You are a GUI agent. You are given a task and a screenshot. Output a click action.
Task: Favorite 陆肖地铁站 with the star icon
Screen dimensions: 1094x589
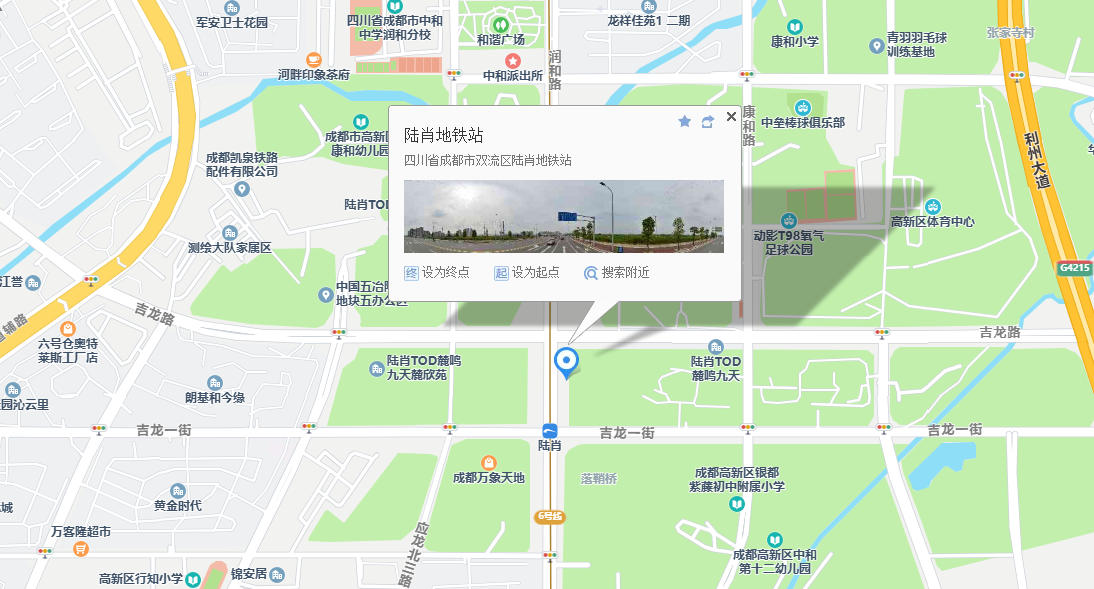coord(685,121)
